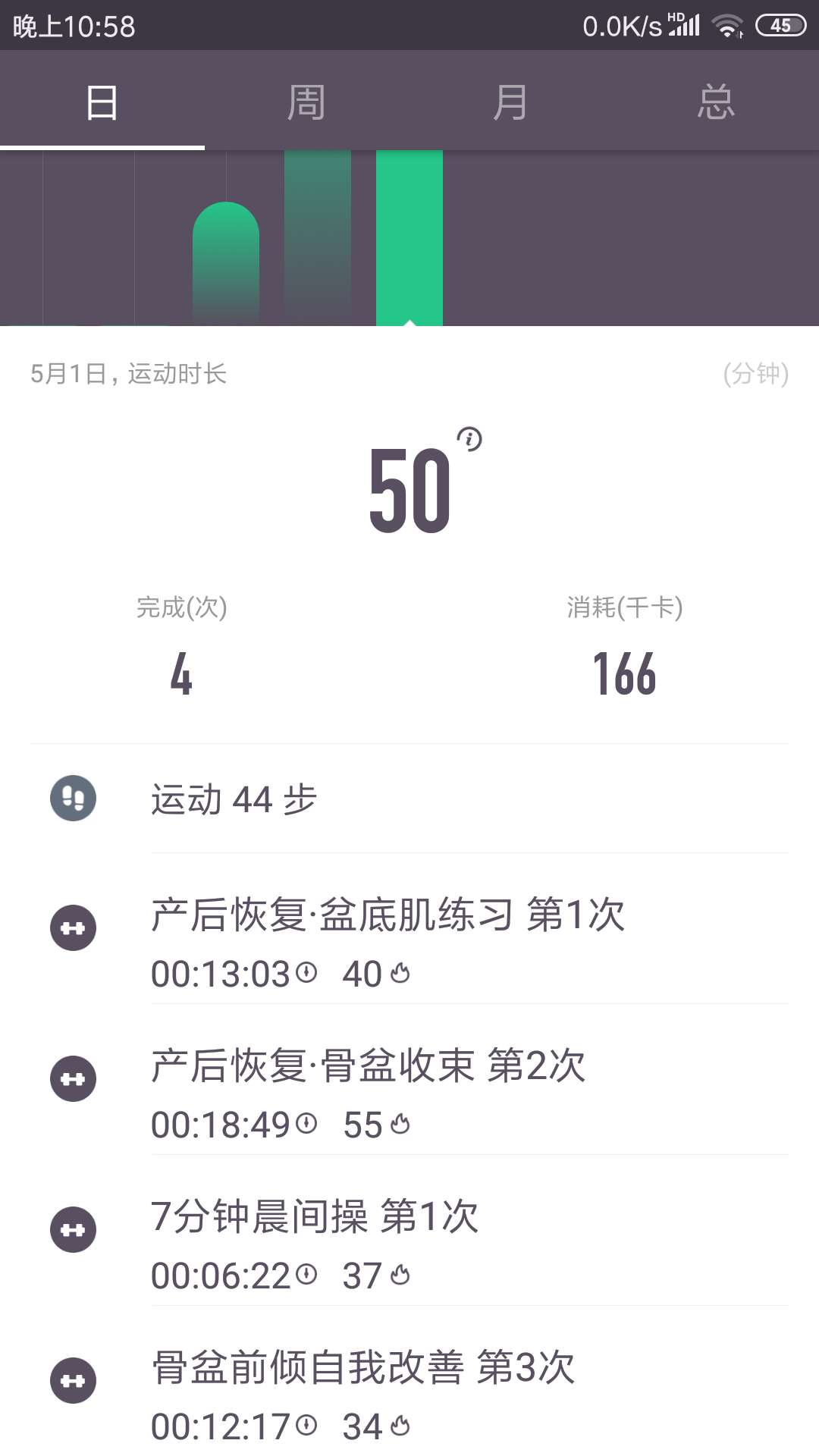This screenshot has height=1456, width=819.
Task: Click the dumbbell icon beside 盆底肌练习 entry
Action: tap(73, 927)
